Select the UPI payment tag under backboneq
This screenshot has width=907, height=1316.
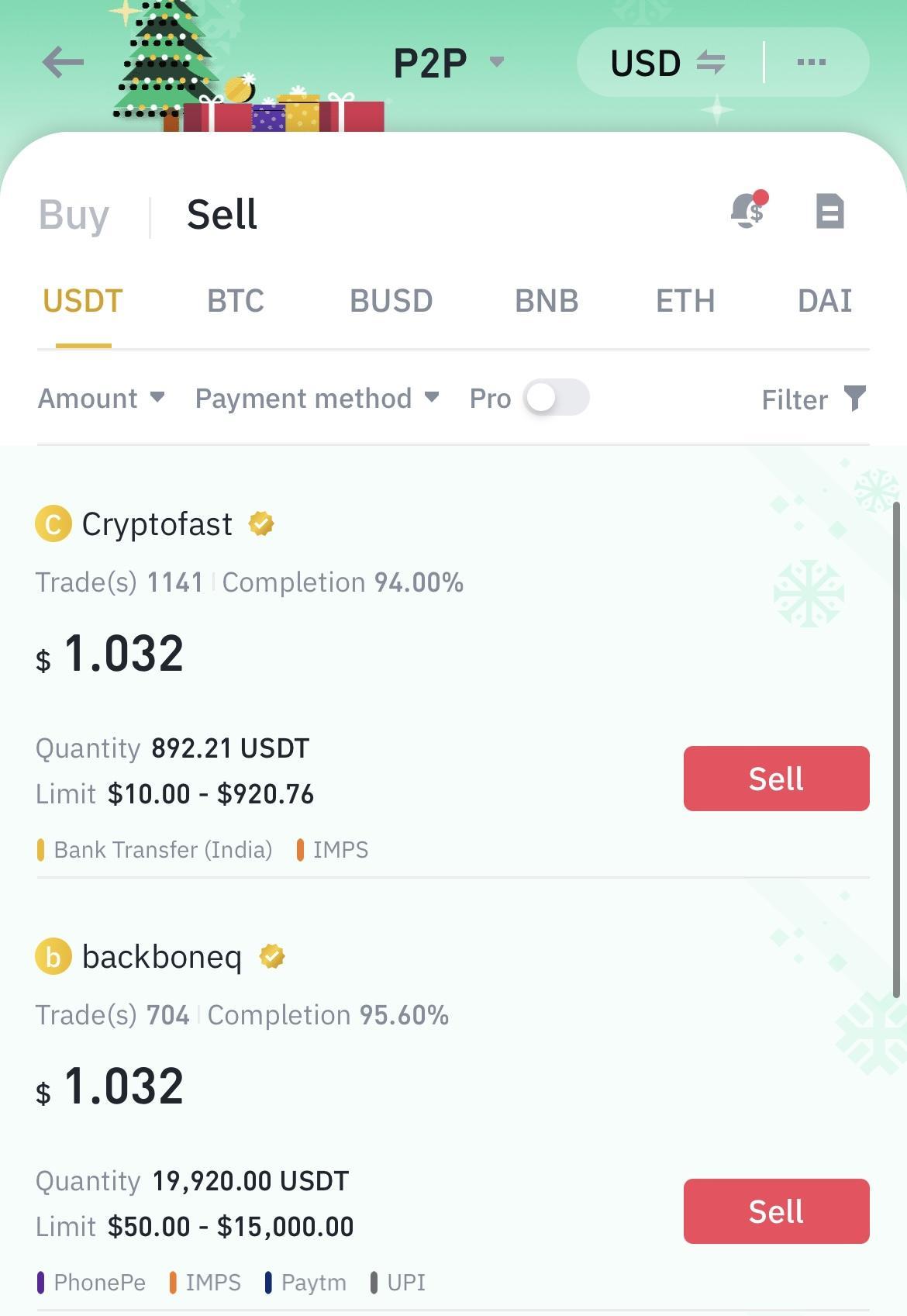[403, 1282]
